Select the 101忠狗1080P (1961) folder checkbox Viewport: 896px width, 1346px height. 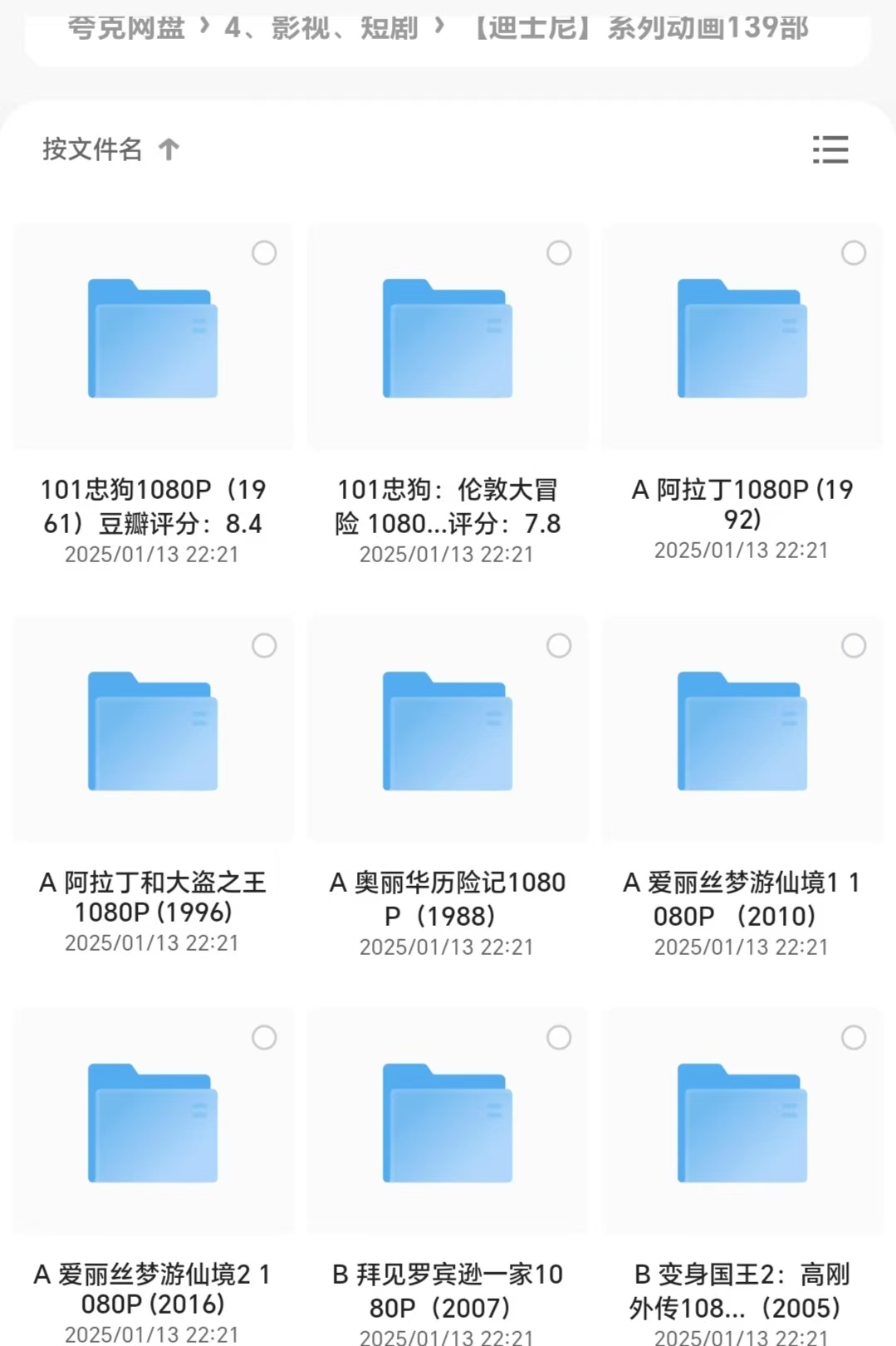[x=264, y=252]
